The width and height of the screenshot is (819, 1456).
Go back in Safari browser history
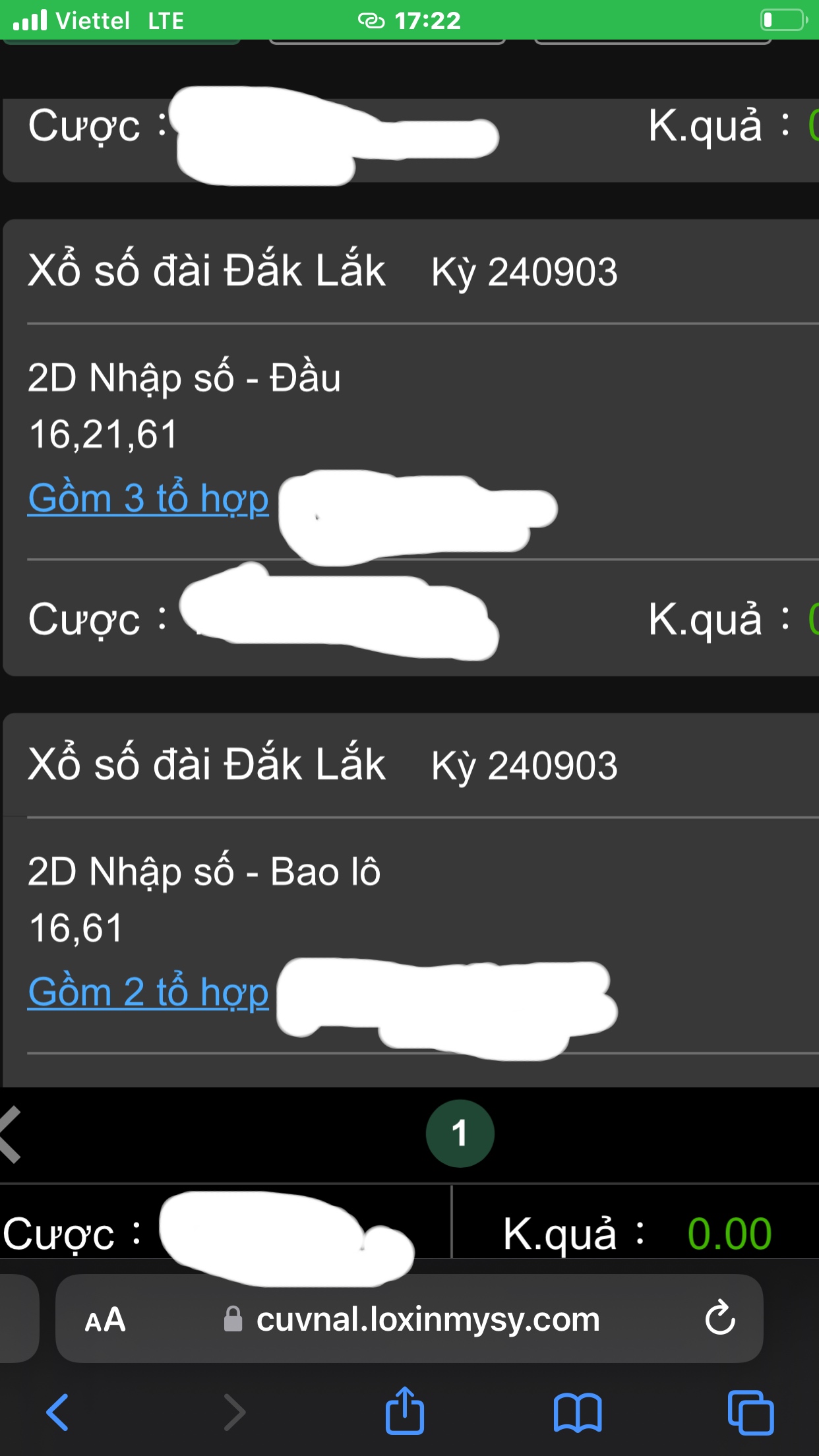57,1412
